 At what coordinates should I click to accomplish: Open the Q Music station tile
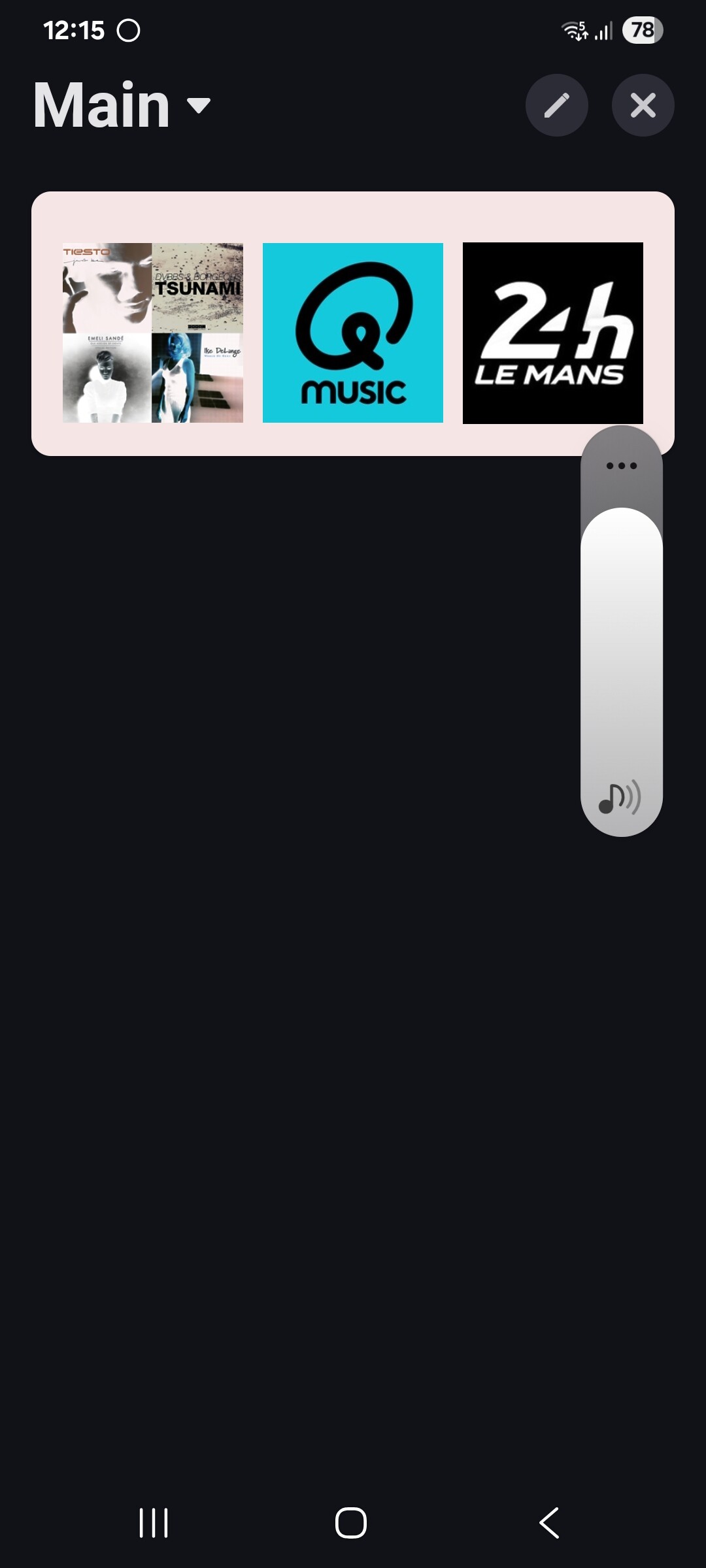coord(353,333)
